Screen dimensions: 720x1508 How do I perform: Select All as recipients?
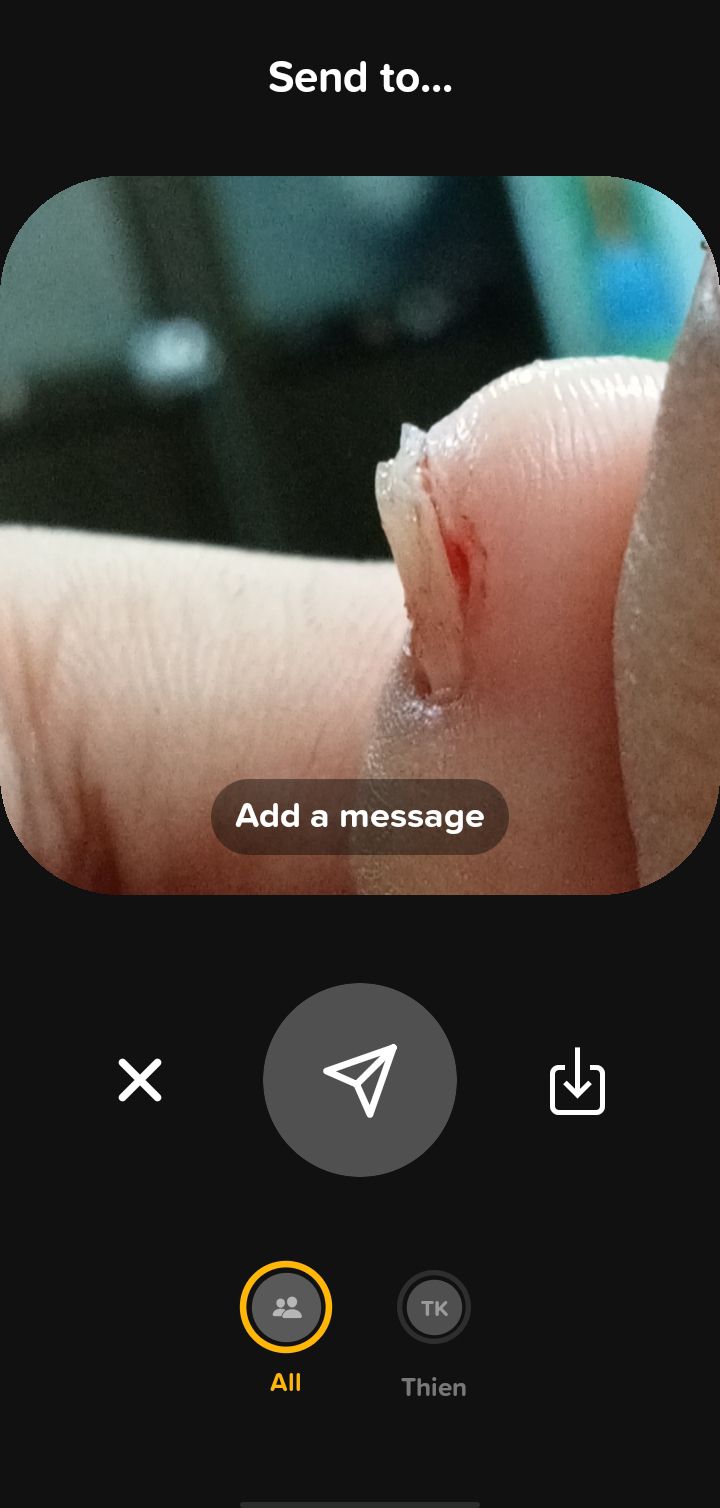point(286,1307)
